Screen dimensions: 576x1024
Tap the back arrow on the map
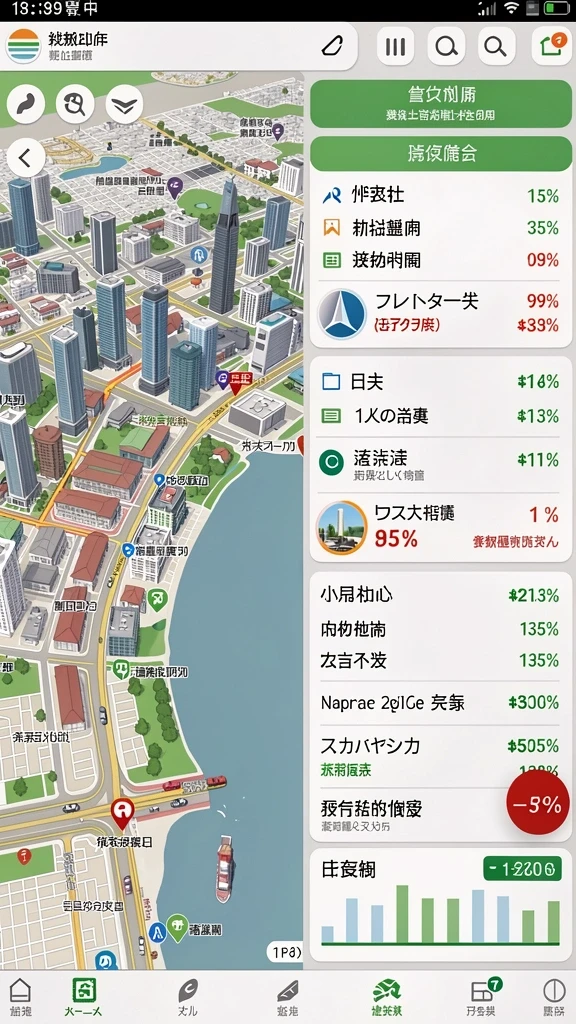pos(25,158)
